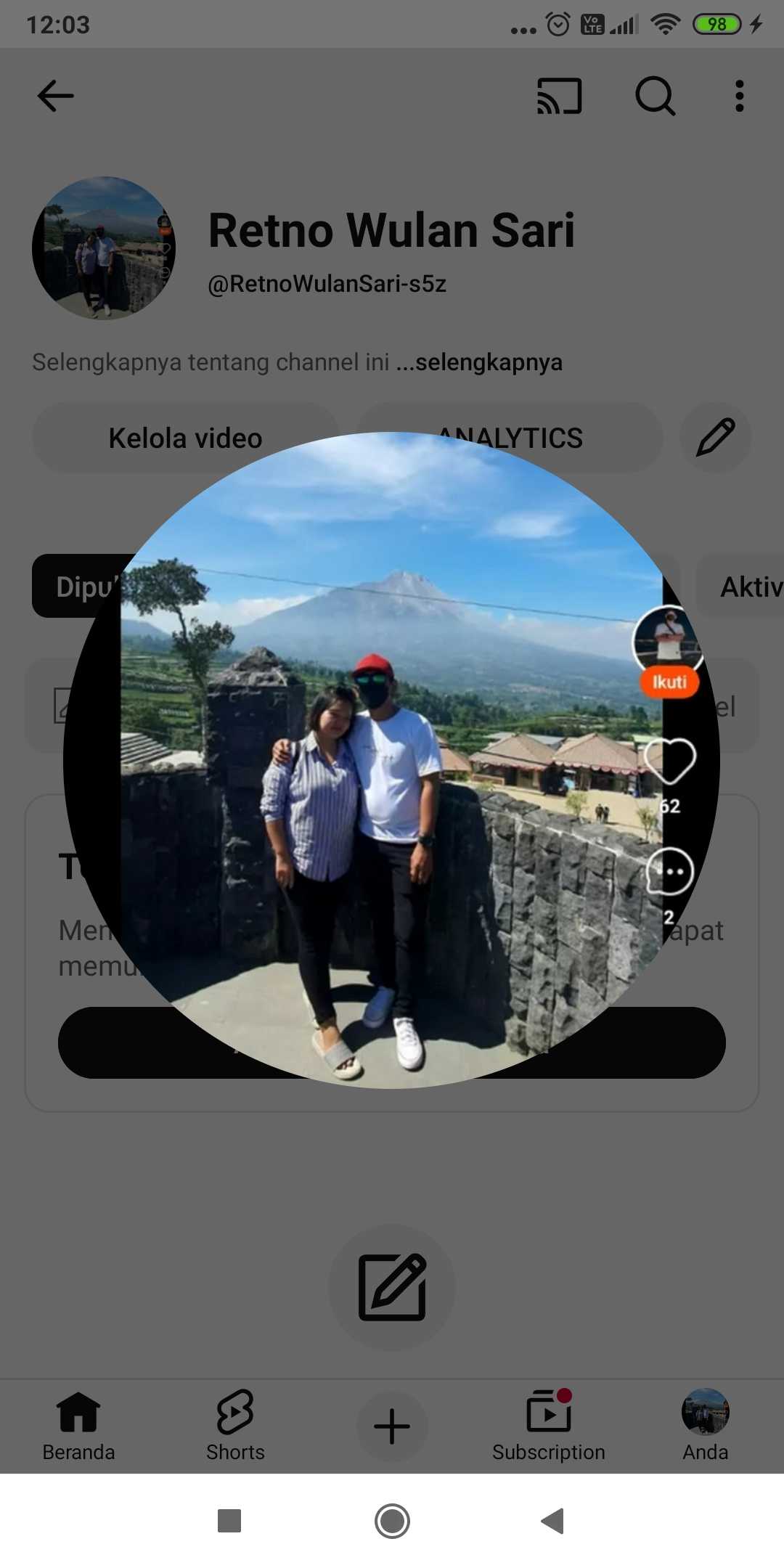Edit channel with the pencil icon

(x=715, y=438)
